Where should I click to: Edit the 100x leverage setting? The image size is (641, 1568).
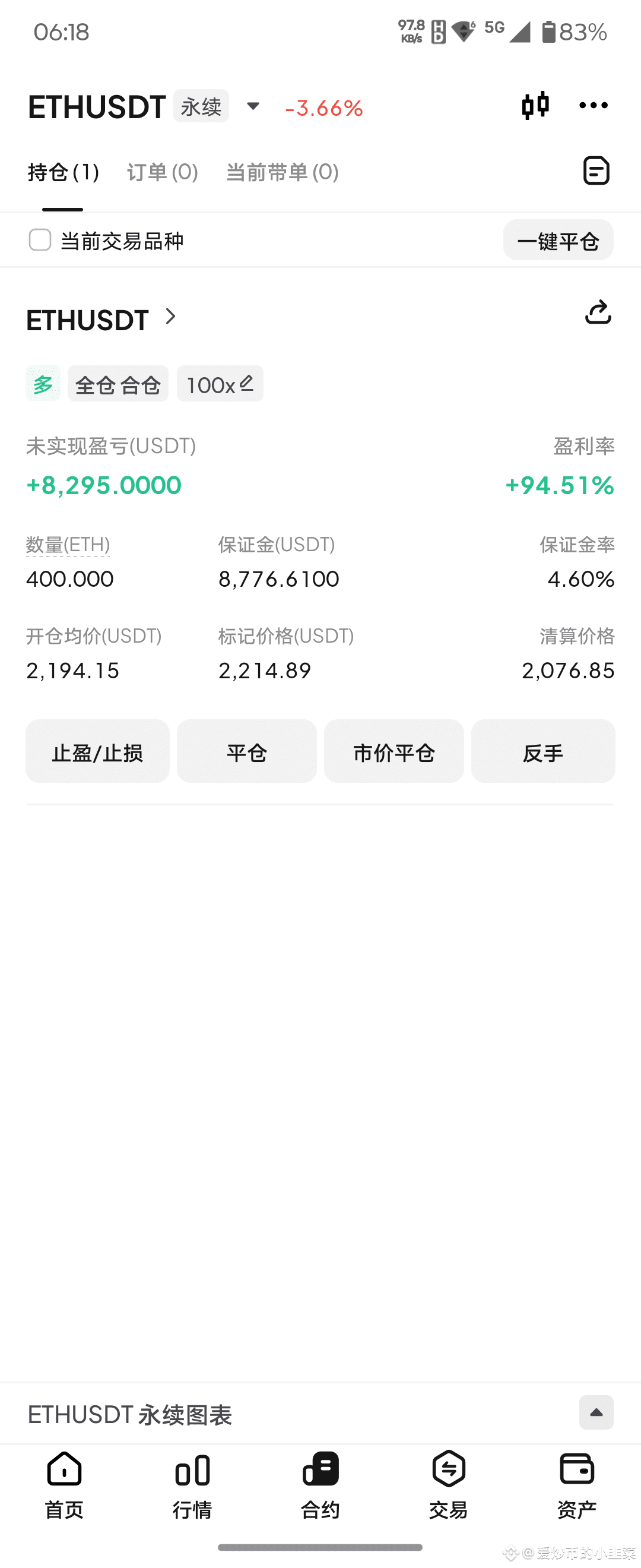coord(220,384)
